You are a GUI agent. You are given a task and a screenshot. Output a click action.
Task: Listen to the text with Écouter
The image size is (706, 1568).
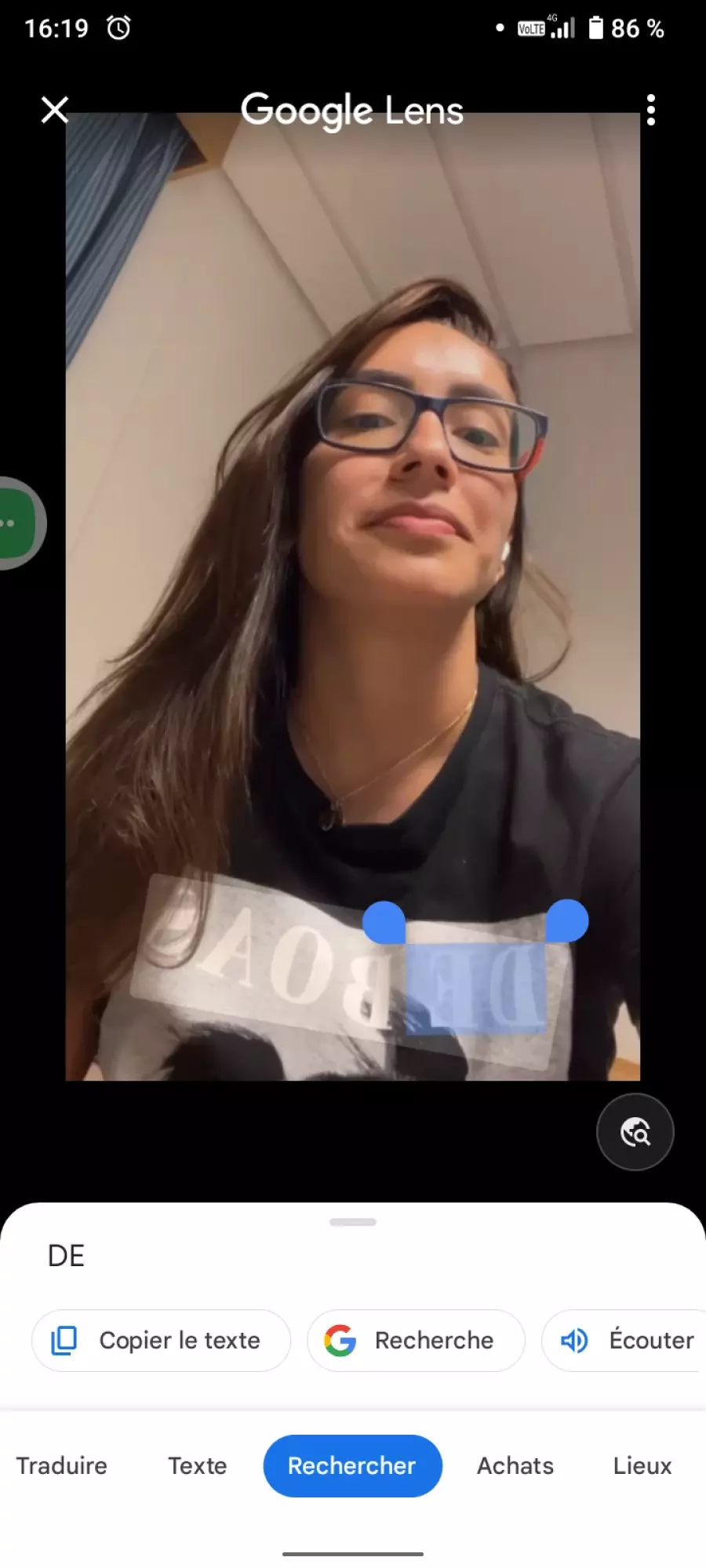(624, 1341)
